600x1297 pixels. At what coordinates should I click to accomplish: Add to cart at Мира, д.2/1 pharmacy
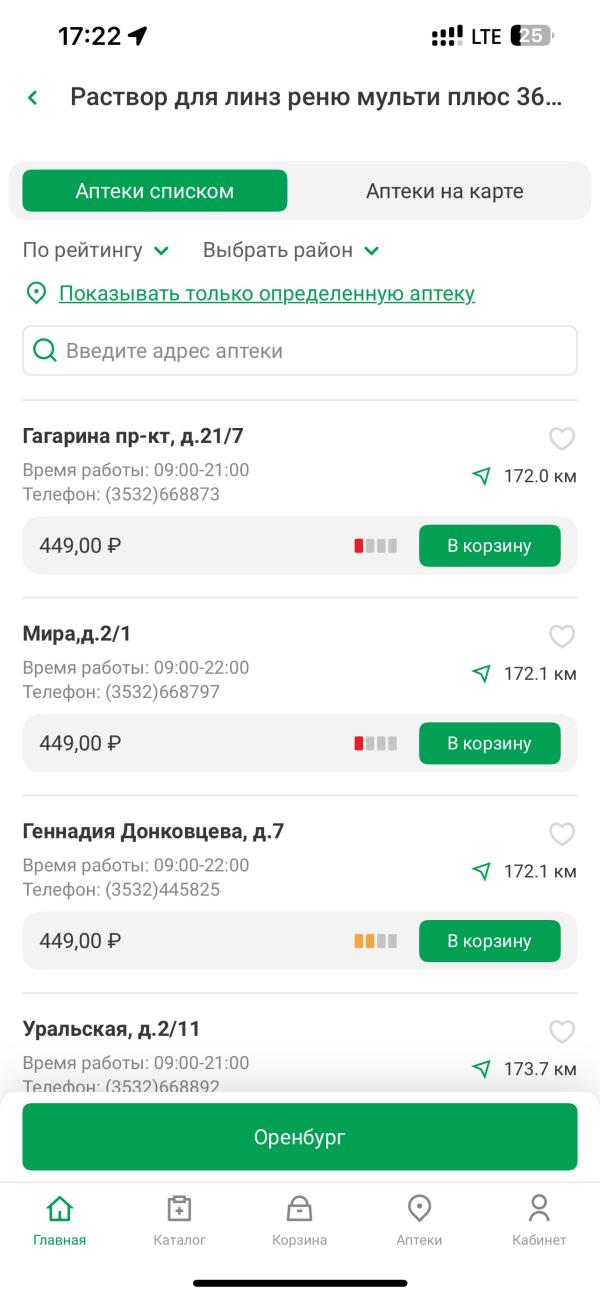(489, 743)
